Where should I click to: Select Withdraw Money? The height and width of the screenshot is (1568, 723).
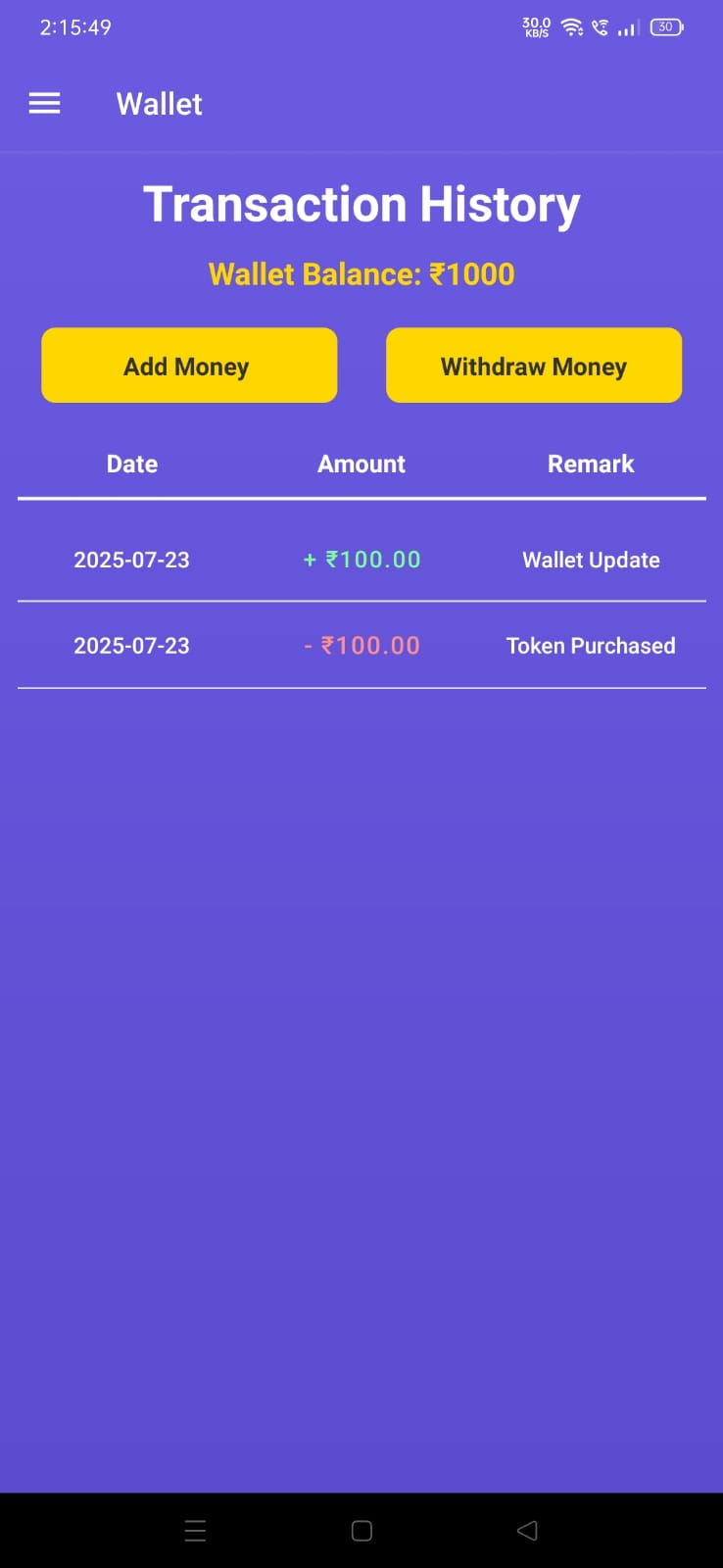pos(534,366)
